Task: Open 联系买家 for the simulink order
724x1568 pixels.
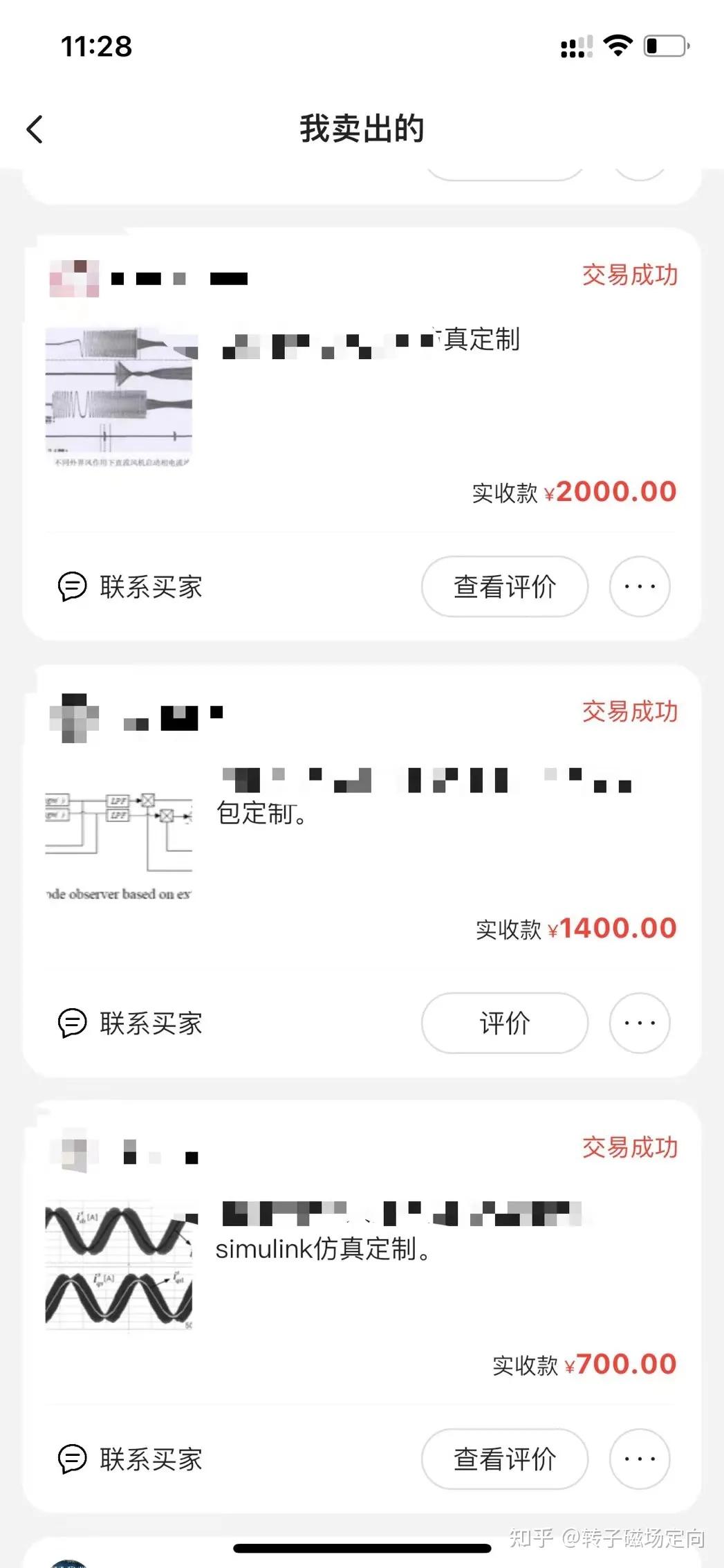Action: [x=151, y=1459]
